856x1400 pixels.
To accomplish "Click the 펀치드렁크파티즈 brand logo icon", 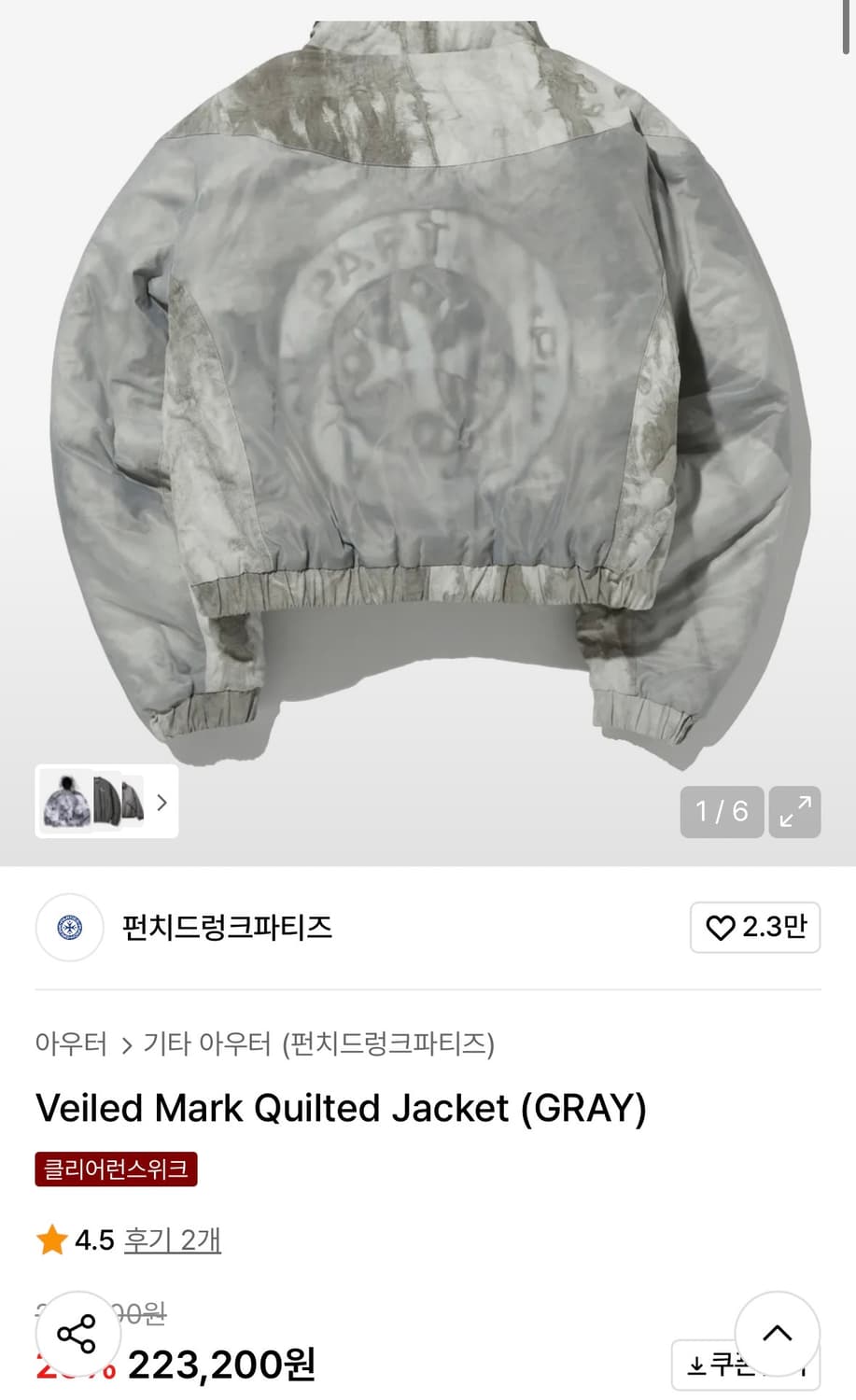I will click(69, 928).
